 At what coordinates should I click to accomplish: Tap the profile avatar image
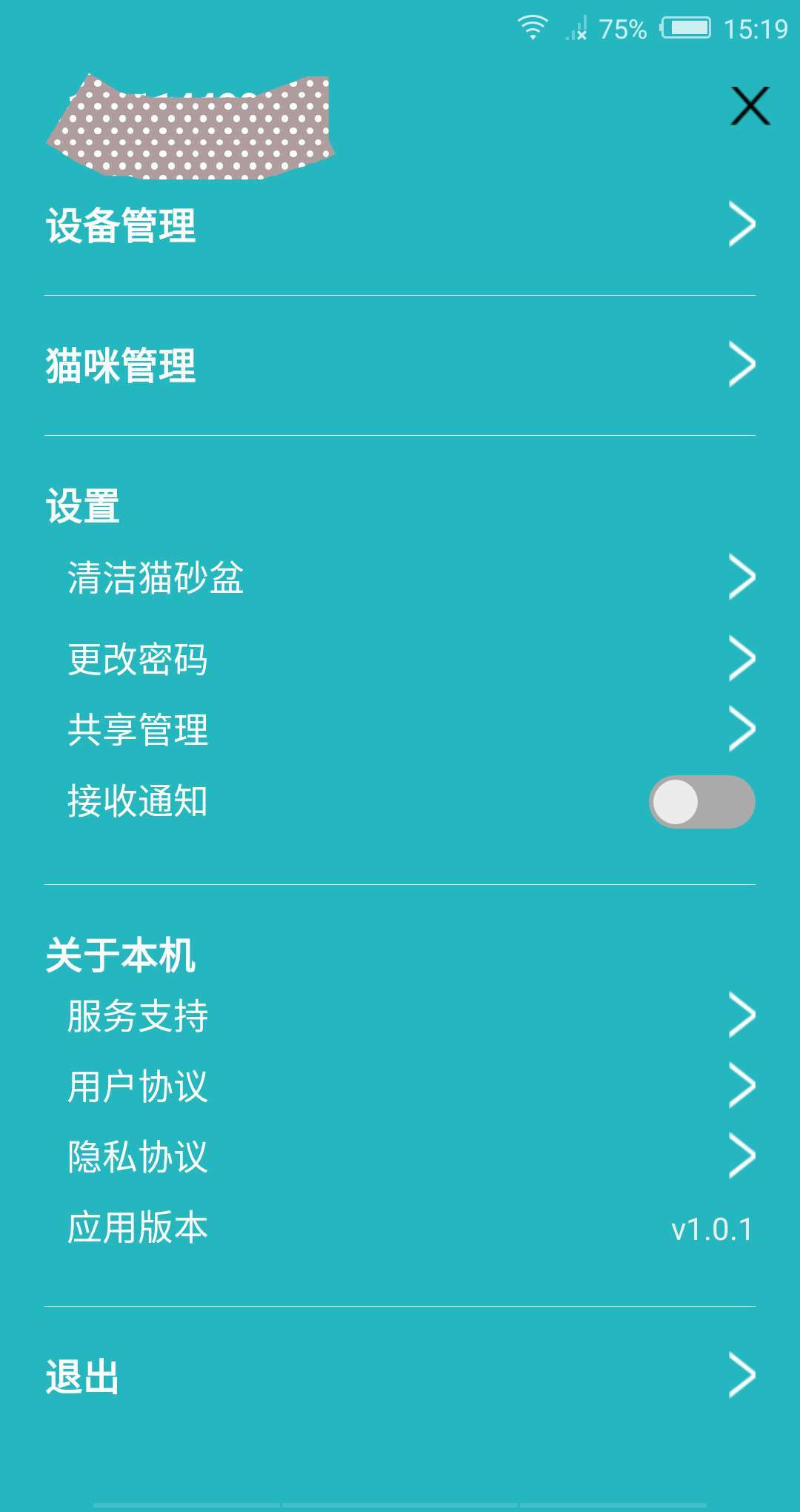click(x=189, y=127)
